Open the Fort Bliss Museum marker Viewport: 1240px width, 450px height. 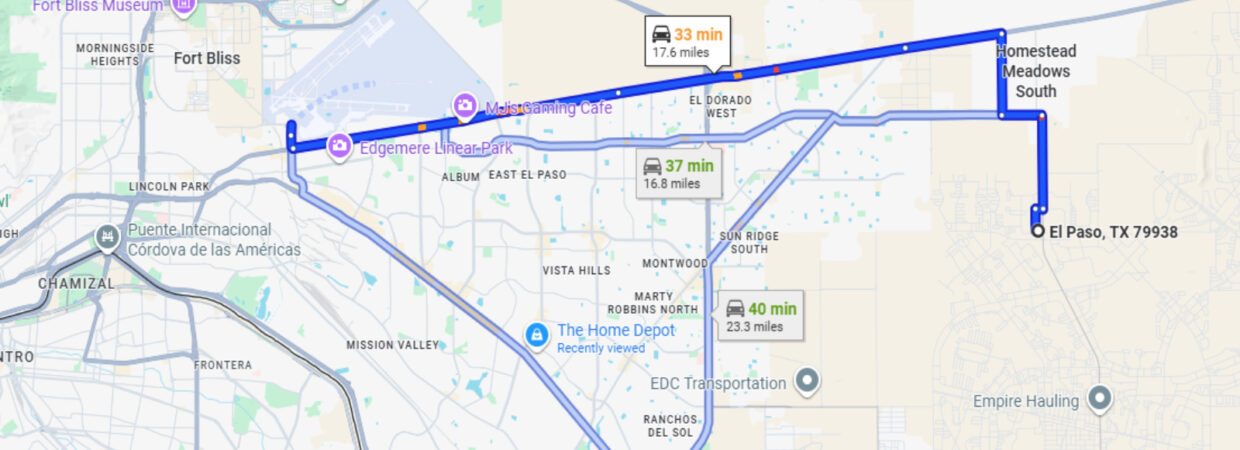(x=183, y=7)
